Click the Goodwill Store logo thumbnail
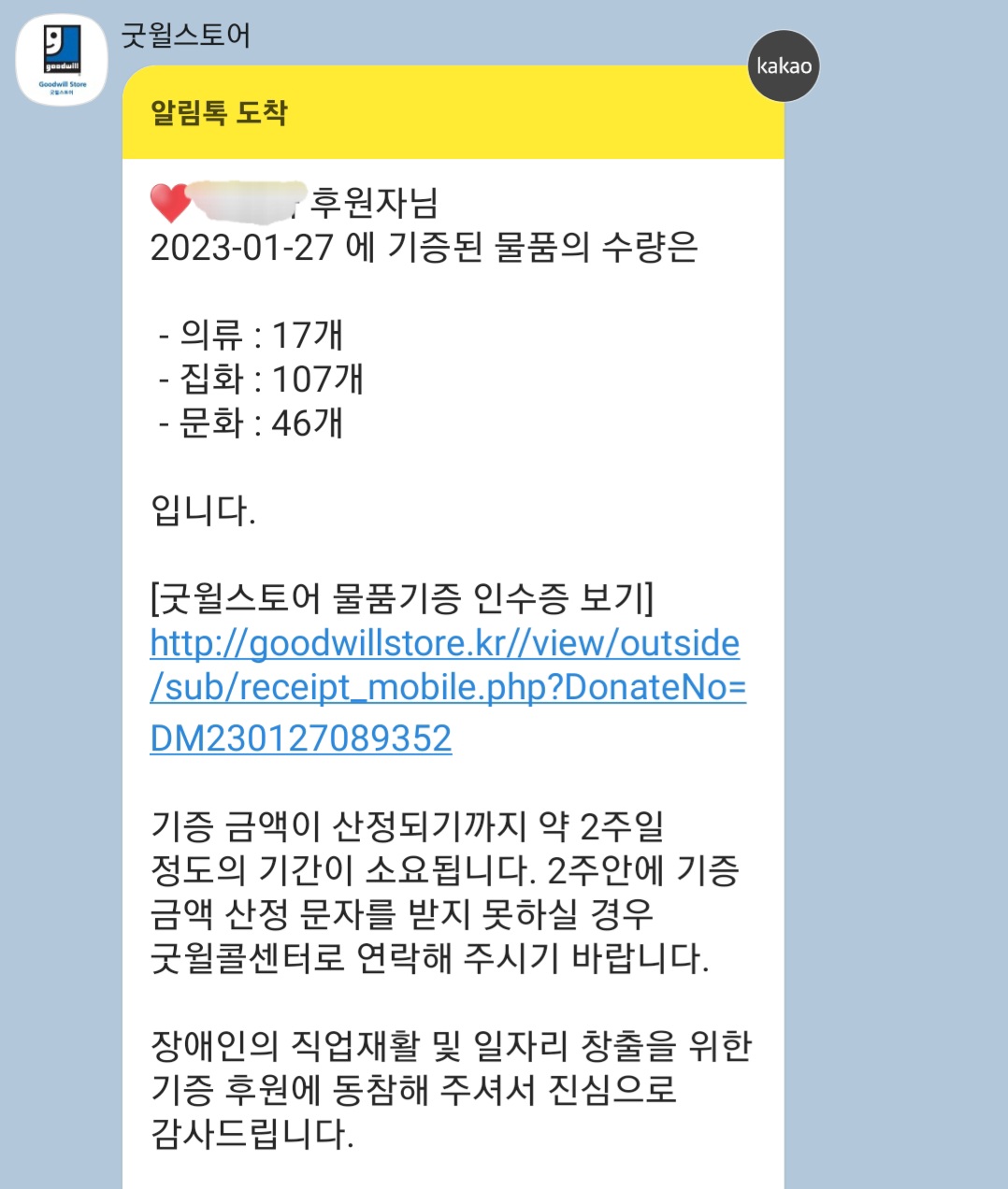Screen dimensions: 1008x1189 point(62,47)
